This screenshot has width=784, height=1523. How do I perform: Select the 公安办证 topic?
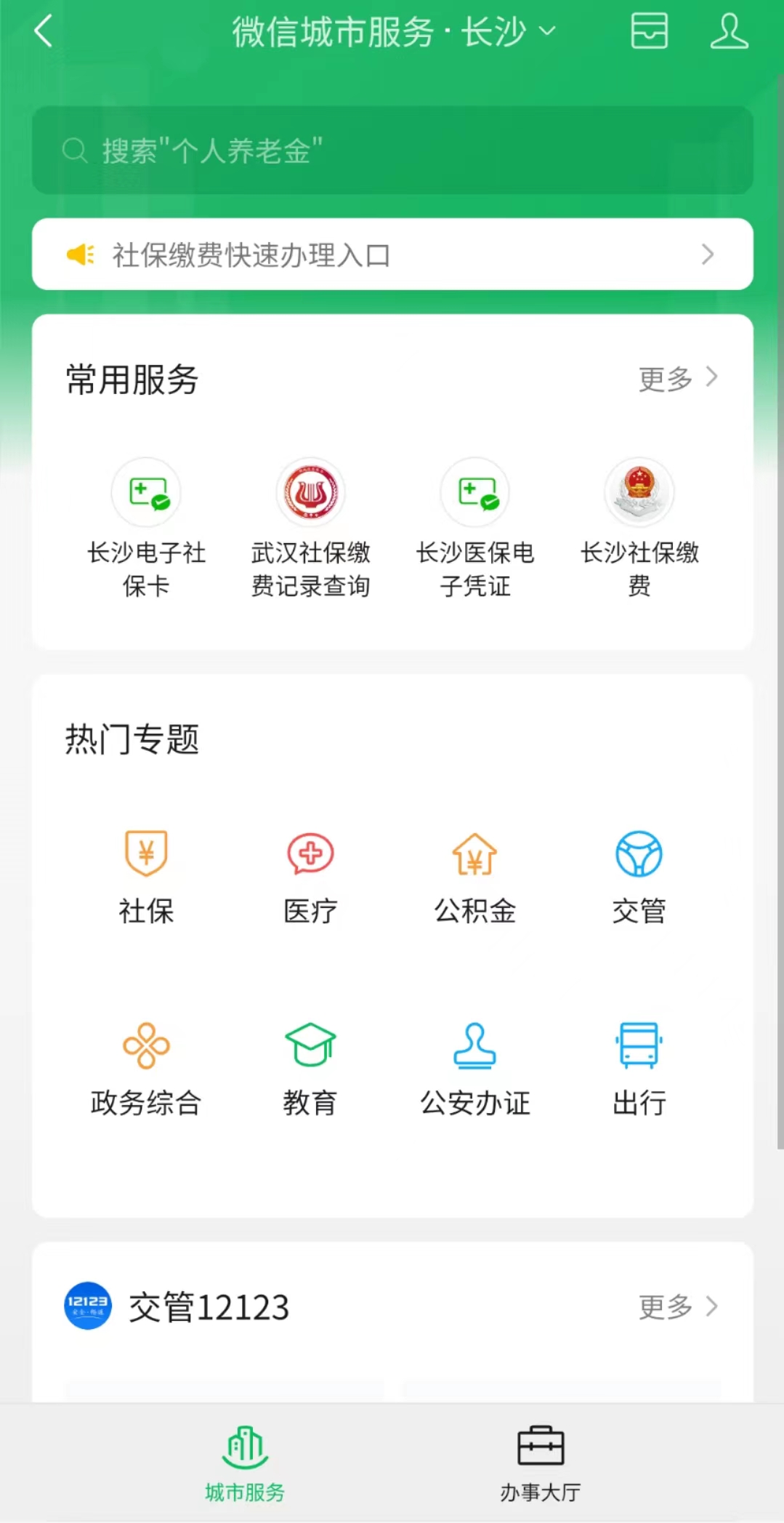(475, 1070)
